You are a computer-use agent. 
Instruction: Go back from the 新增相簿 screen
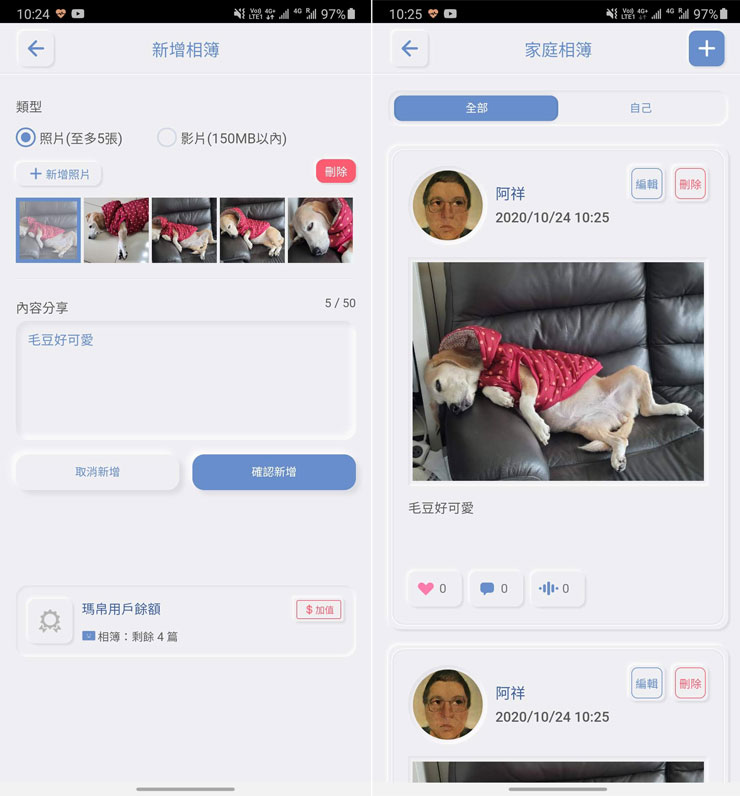(x=36, y=49)
